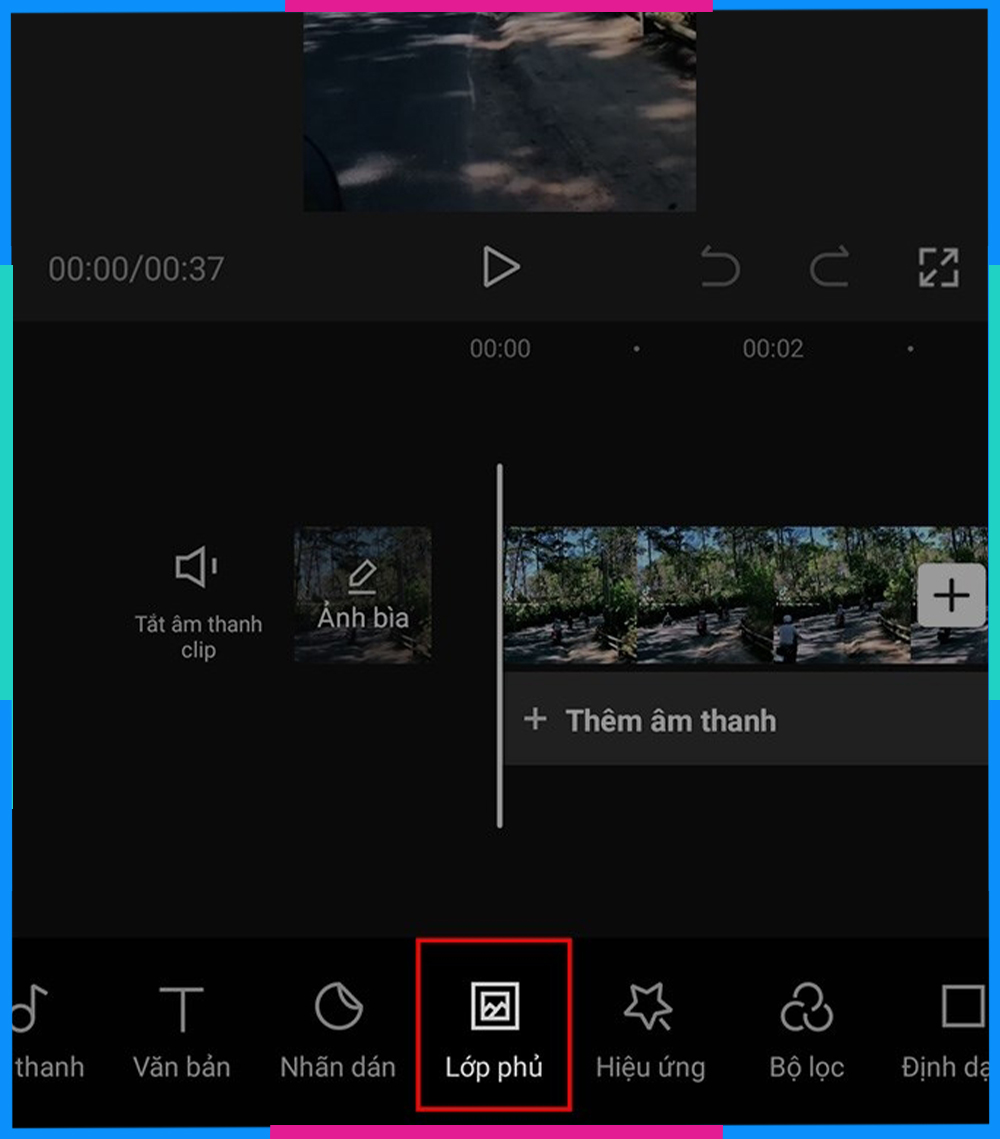The width and height of the screenshot is (1000, 1139).
Task: Add another clip with the plus button
Action: coord(951,596)
